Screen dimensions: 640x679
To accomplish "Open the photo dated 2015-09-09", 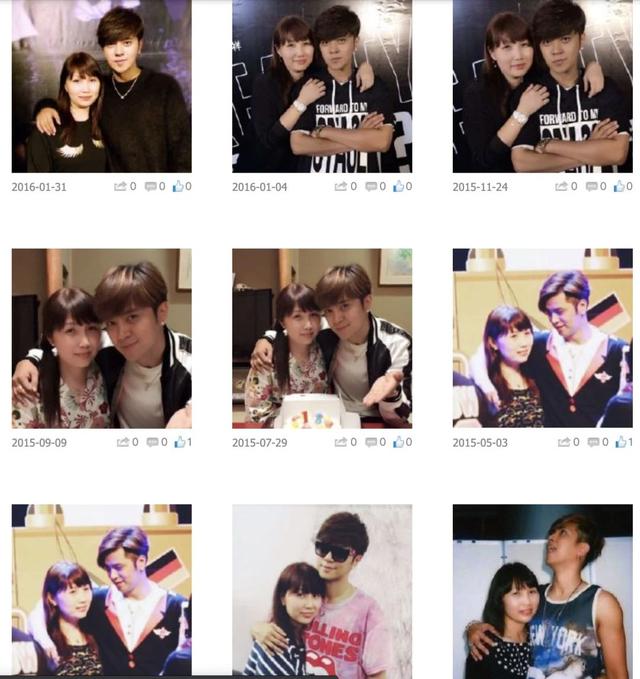I will click(101, 338).
